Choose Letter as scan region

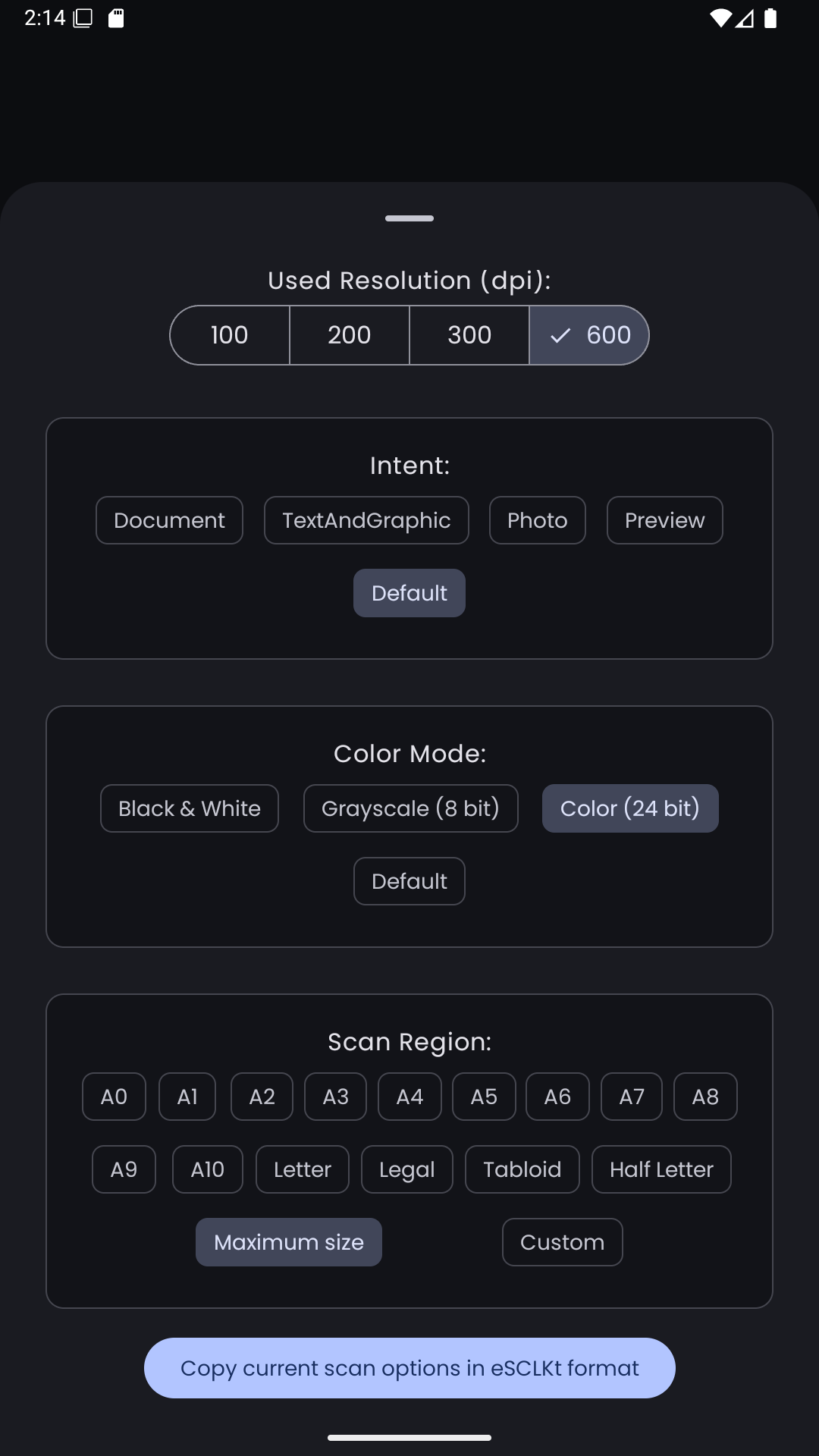[x=303, y=1169]
